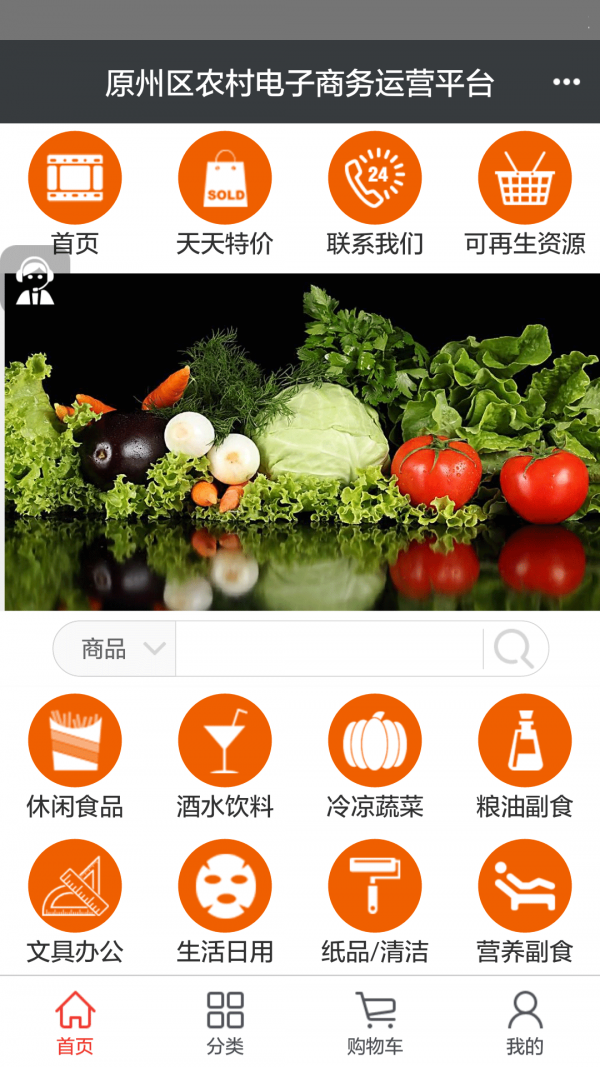Viewport: 600px width, 1067px height.
Task: Browse the 冷凉蔬菜 category
Action: point(375,757)
